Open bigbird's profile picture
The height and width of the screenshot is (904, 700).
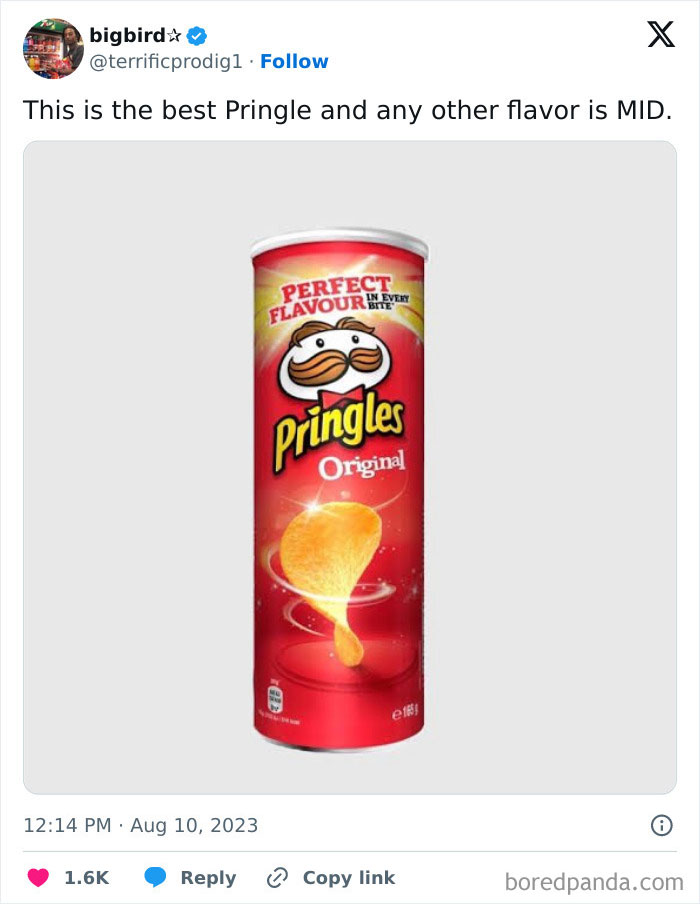click(53, 48)
